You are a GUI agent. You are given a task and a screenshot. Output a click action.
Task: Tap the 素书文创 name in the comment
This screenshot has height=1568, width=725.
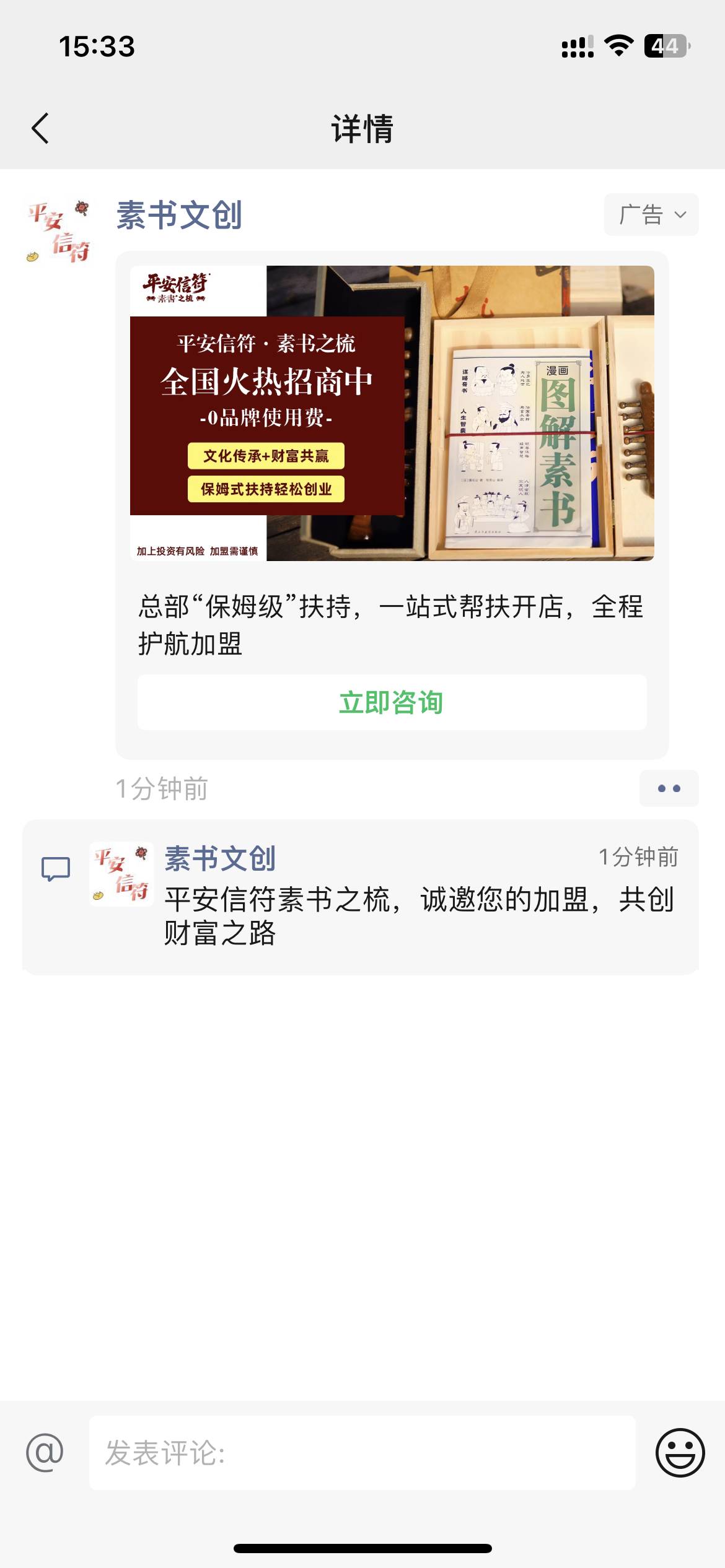(x=220, y=859)
